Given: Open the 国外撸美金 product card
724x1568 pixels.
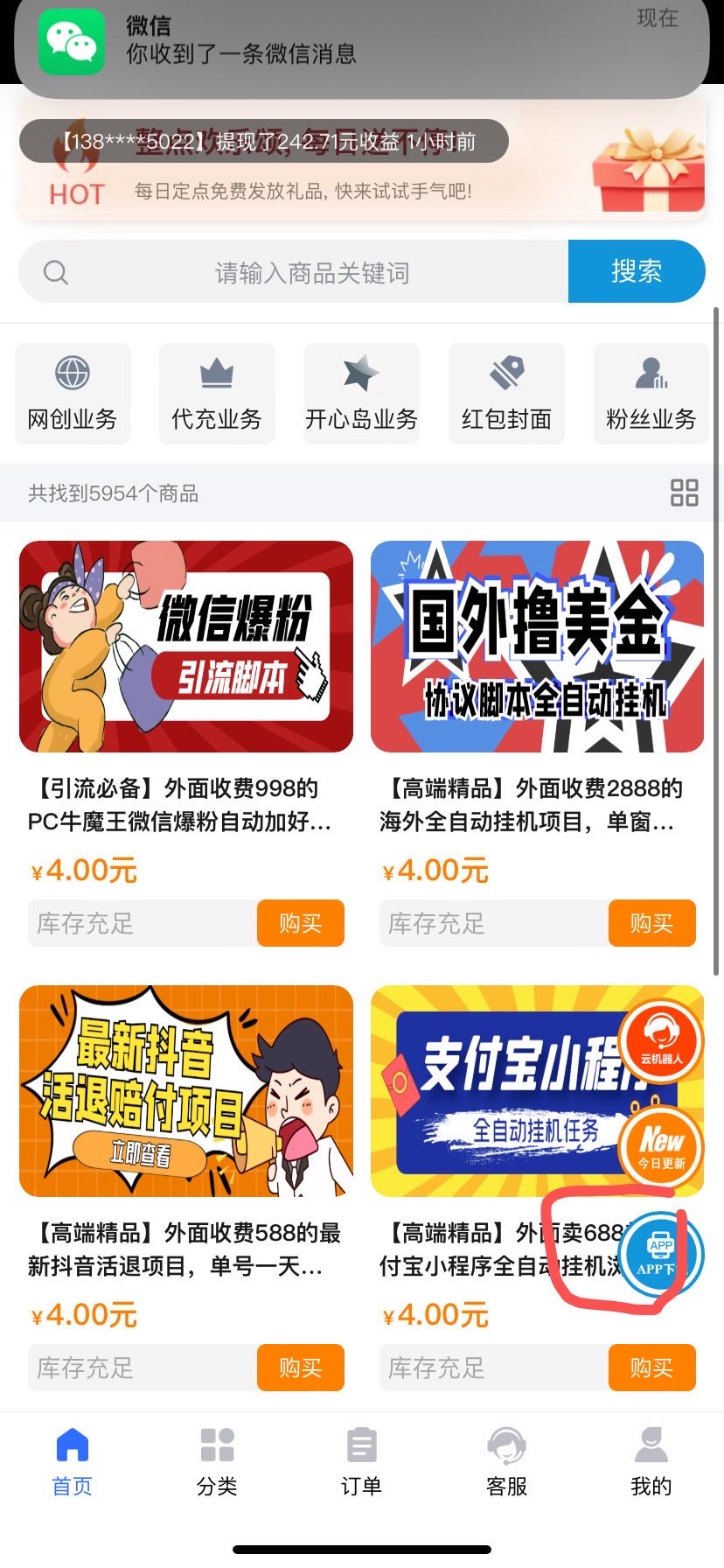Looking at the screenshot, I should 537,647.
